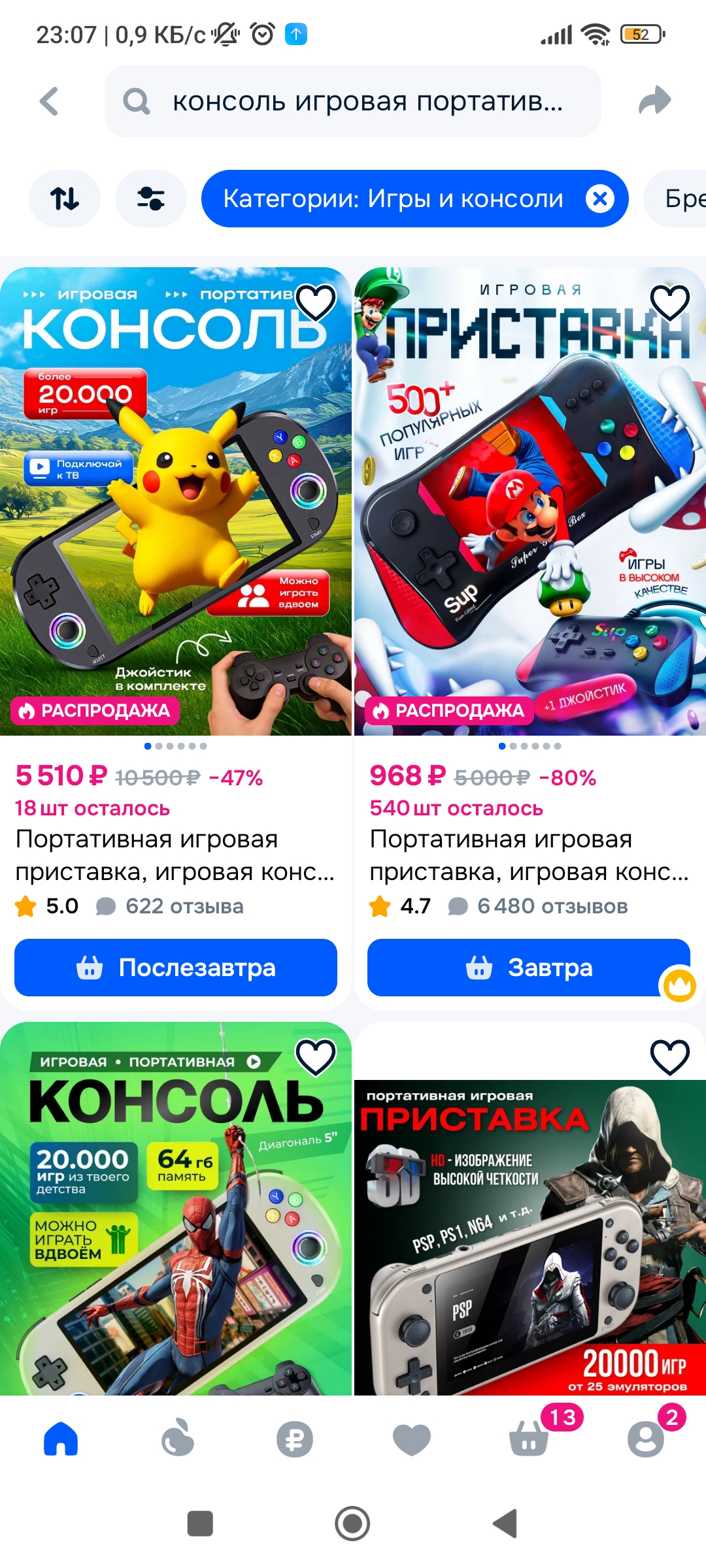The image size is (706, 1568).
Task: Tap the system back button
Action: (505, 1524)
